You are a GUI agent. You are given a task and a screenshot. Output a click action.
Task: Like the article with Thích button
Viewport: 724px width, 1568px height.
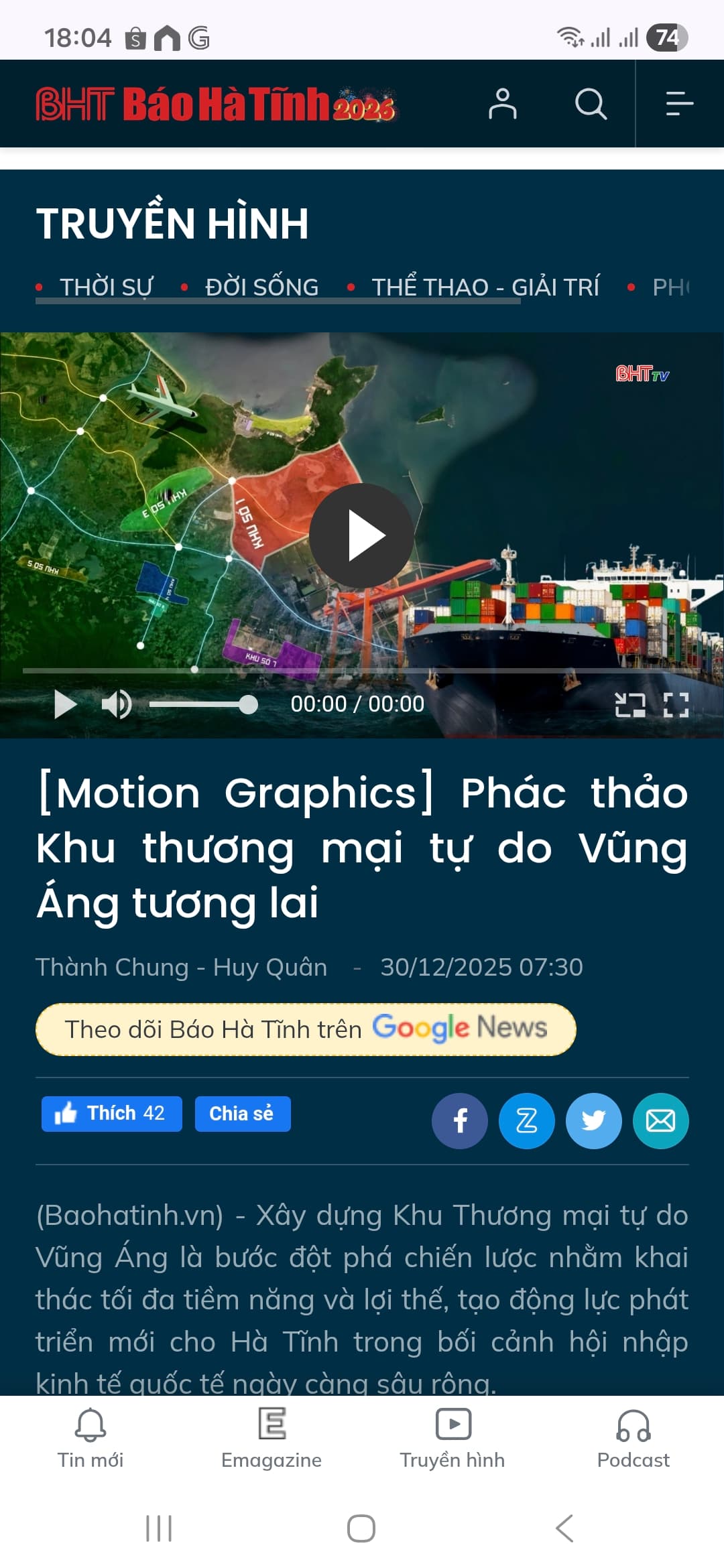pos(112,1114)
